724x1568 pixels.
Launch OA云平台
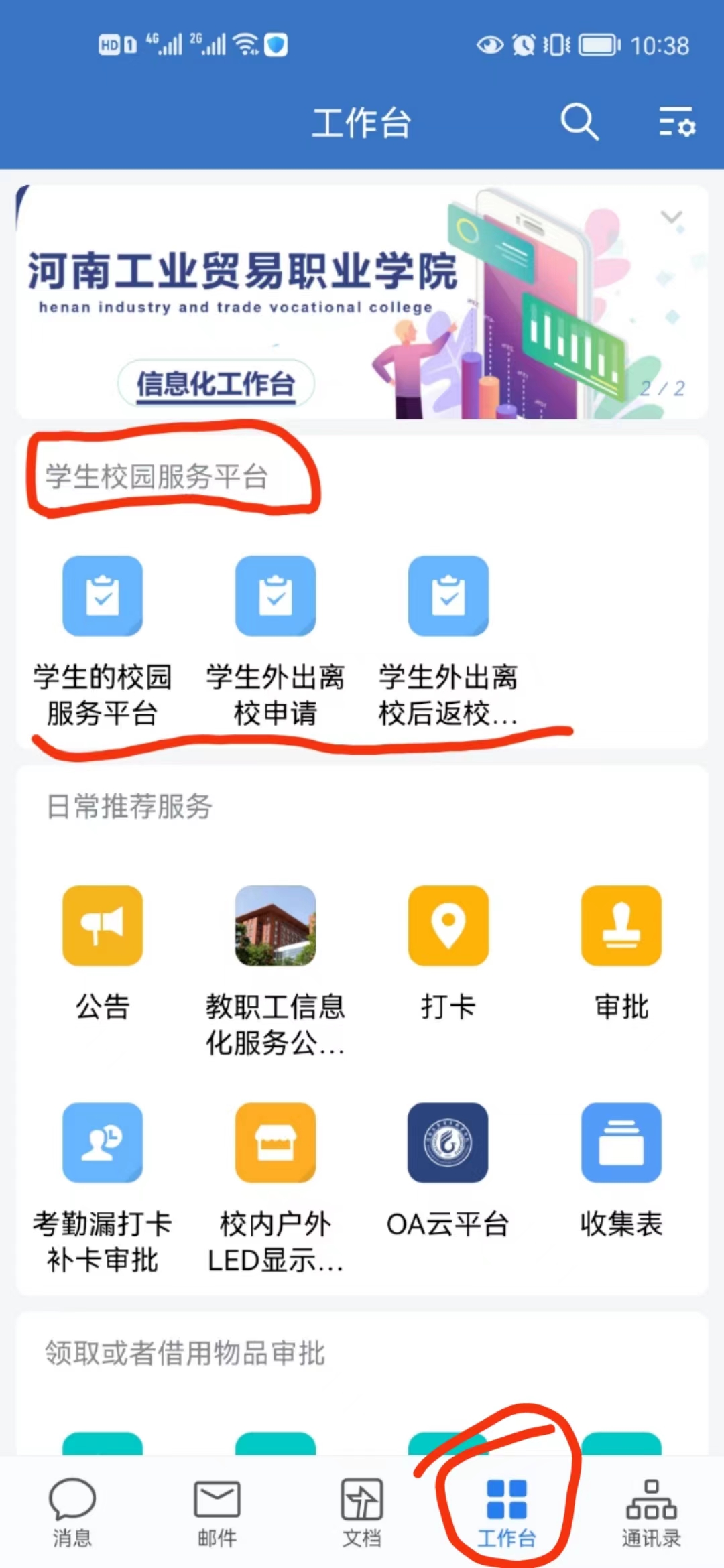click(448, 1142)
